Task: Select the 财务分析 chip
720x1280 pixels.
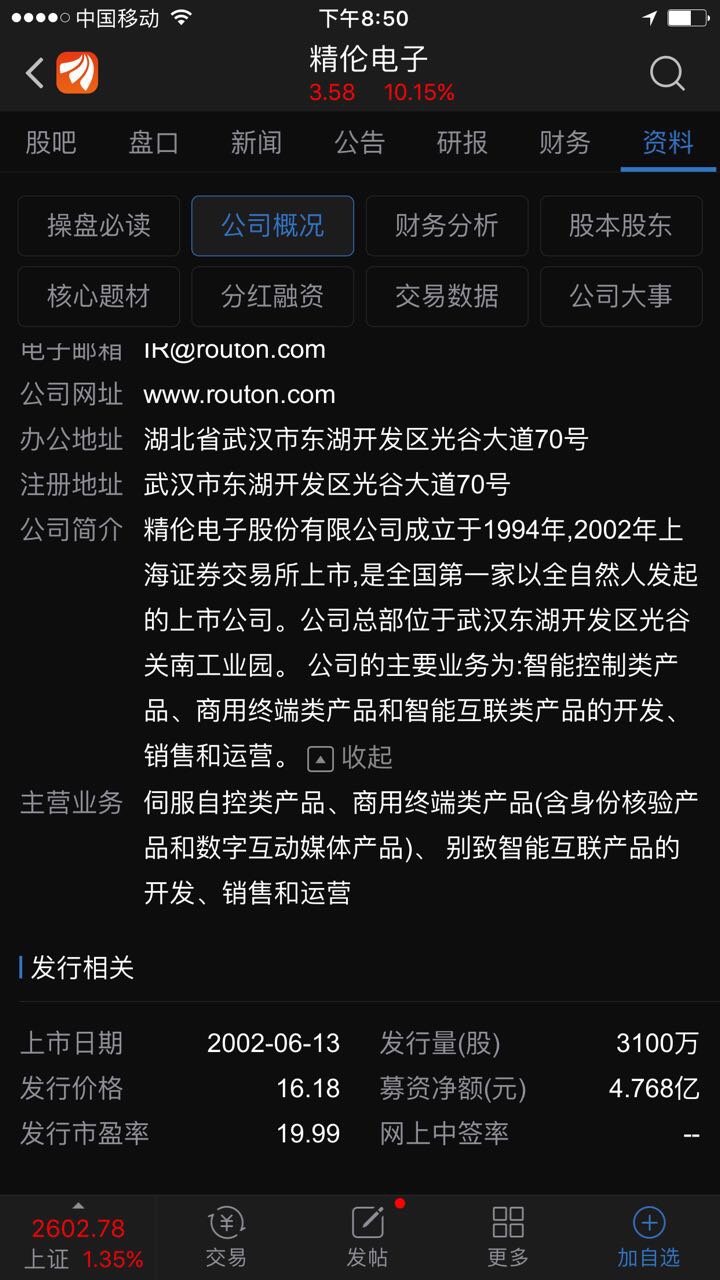Action: 446,225
